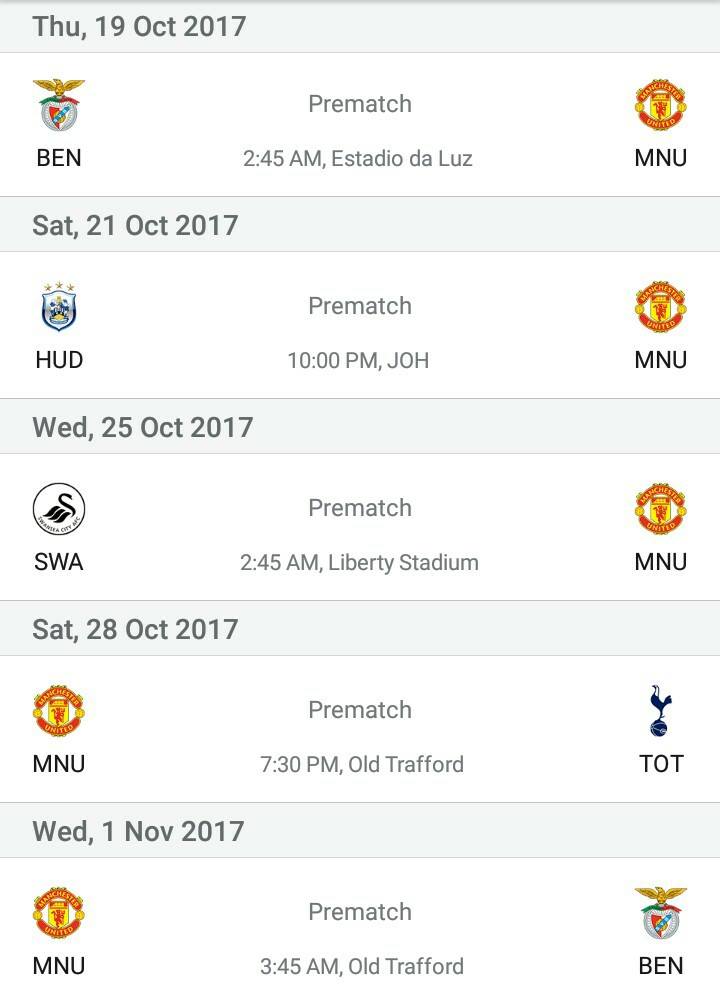This screenshot has height=994, width=720.
Task: Select the Man United vs Tottenham fixture
Action: [x=360, y=729]
